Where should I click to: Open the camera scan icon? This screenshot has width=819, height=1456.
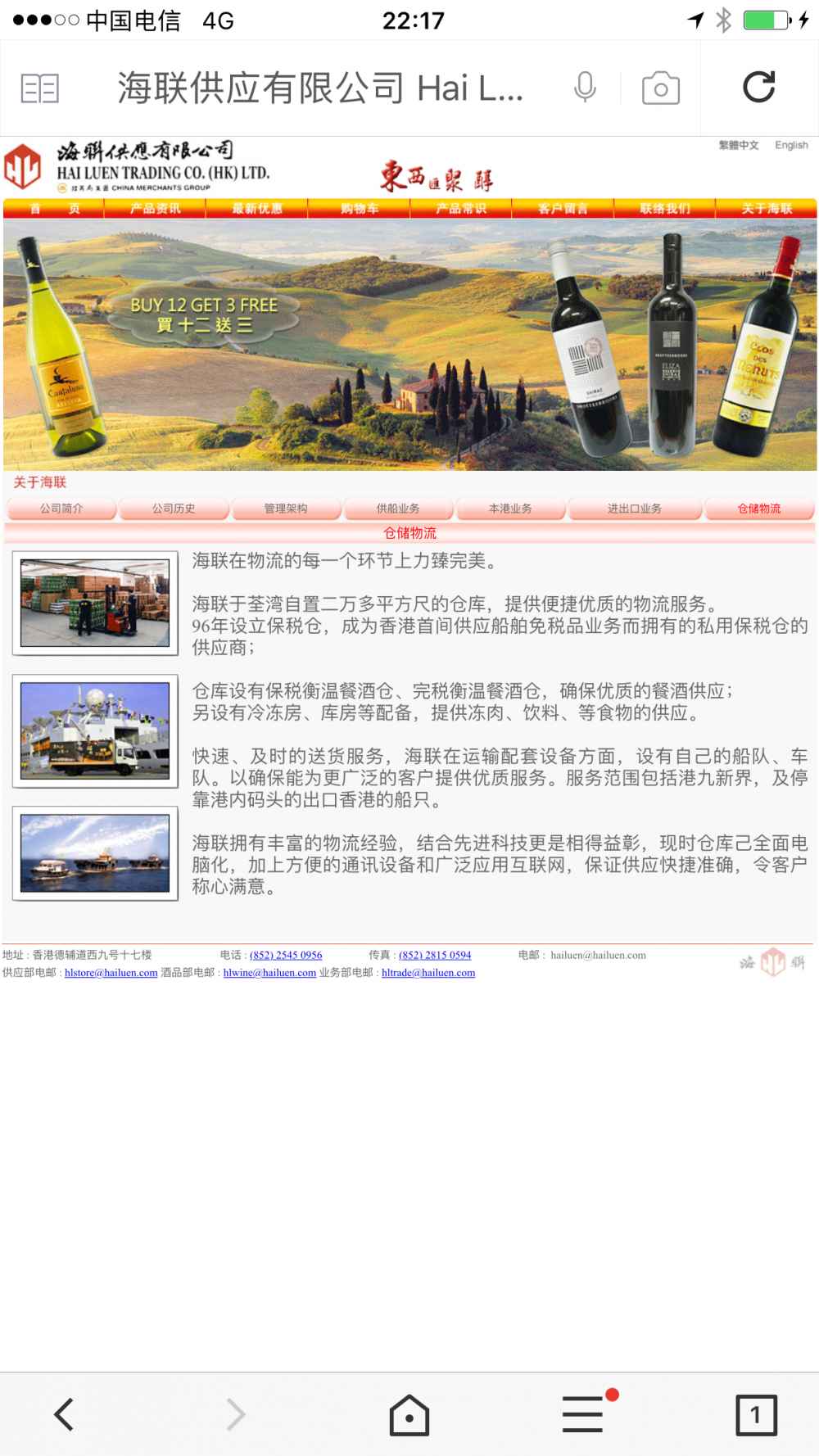660,88
